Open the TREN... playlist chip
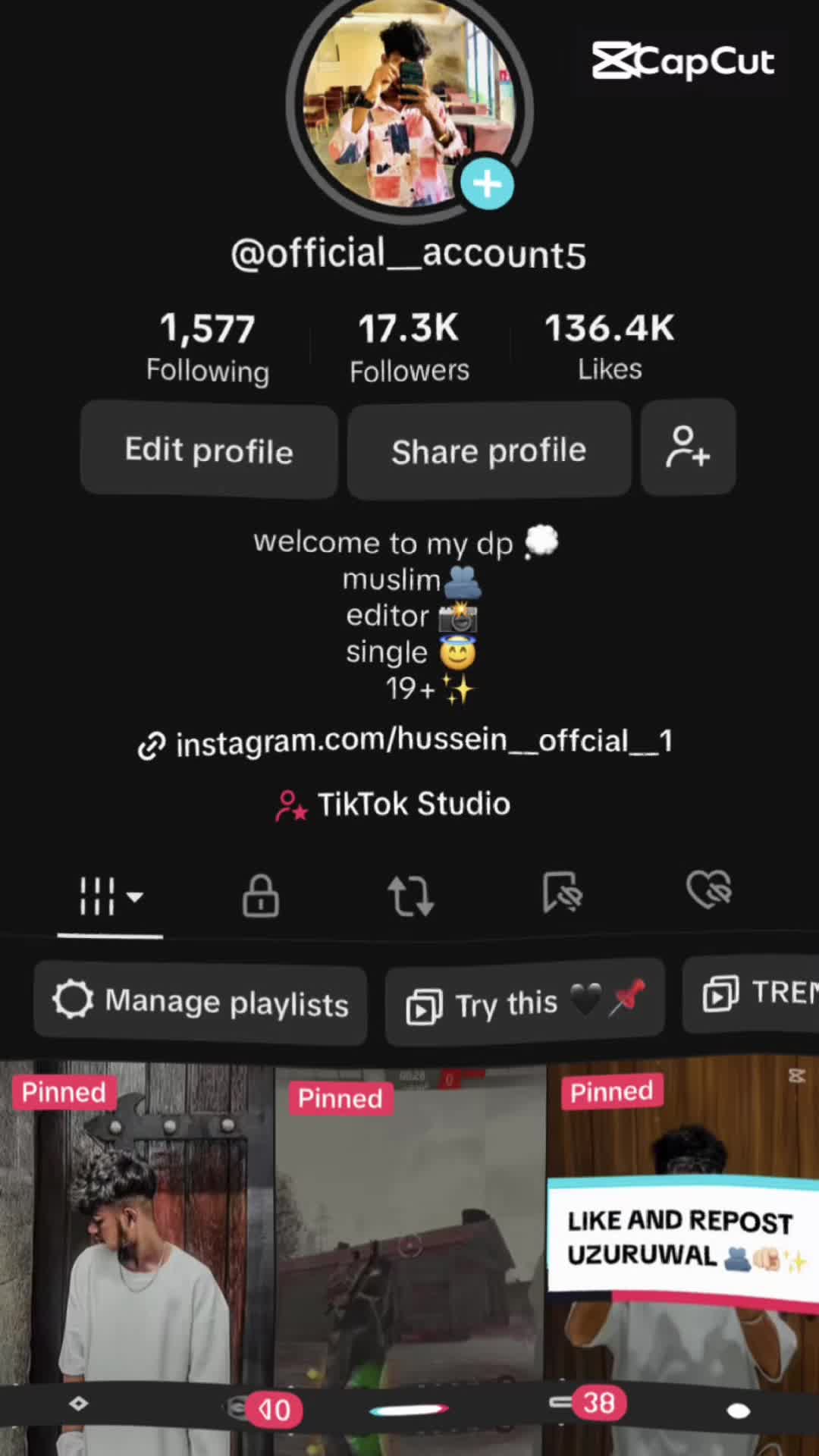Viewport: 819px width, 1456px height. pyautogui.click(x=751, y=994)
